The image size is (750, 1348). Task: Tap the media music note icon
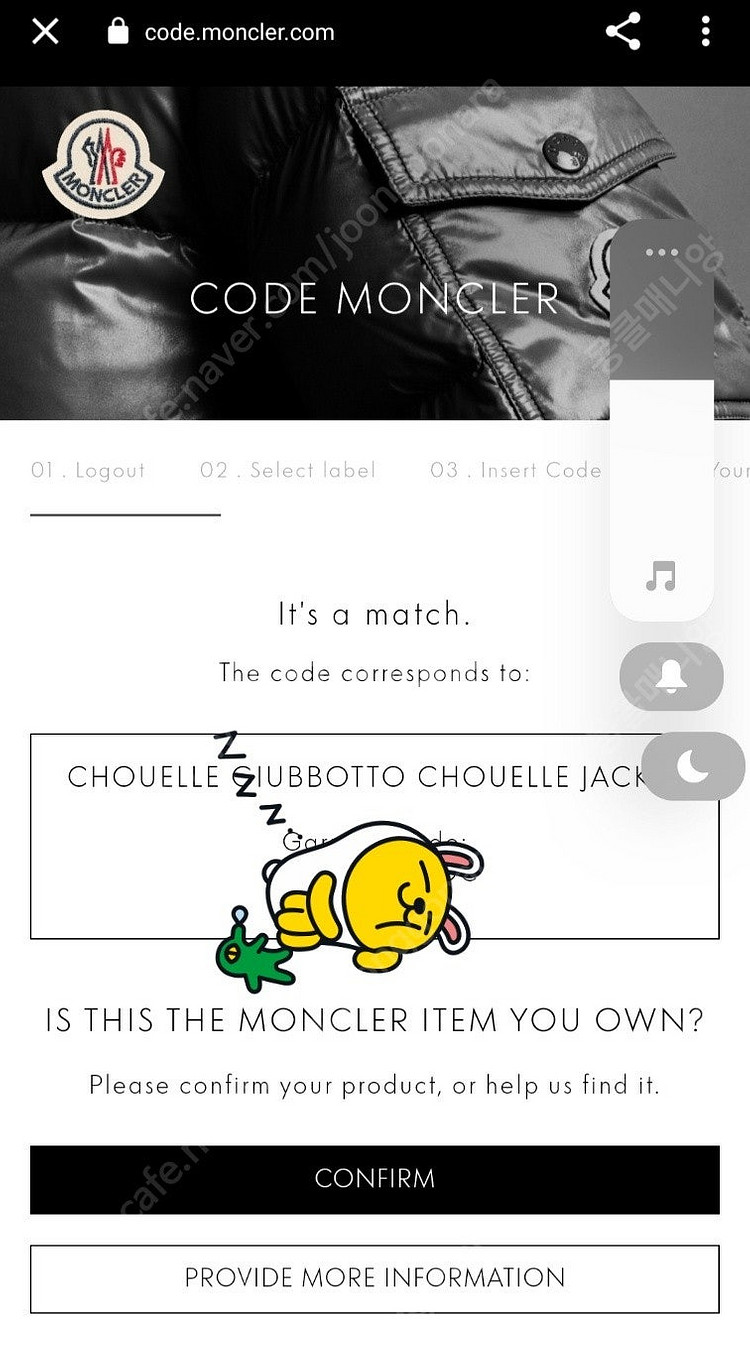[661, 576]
